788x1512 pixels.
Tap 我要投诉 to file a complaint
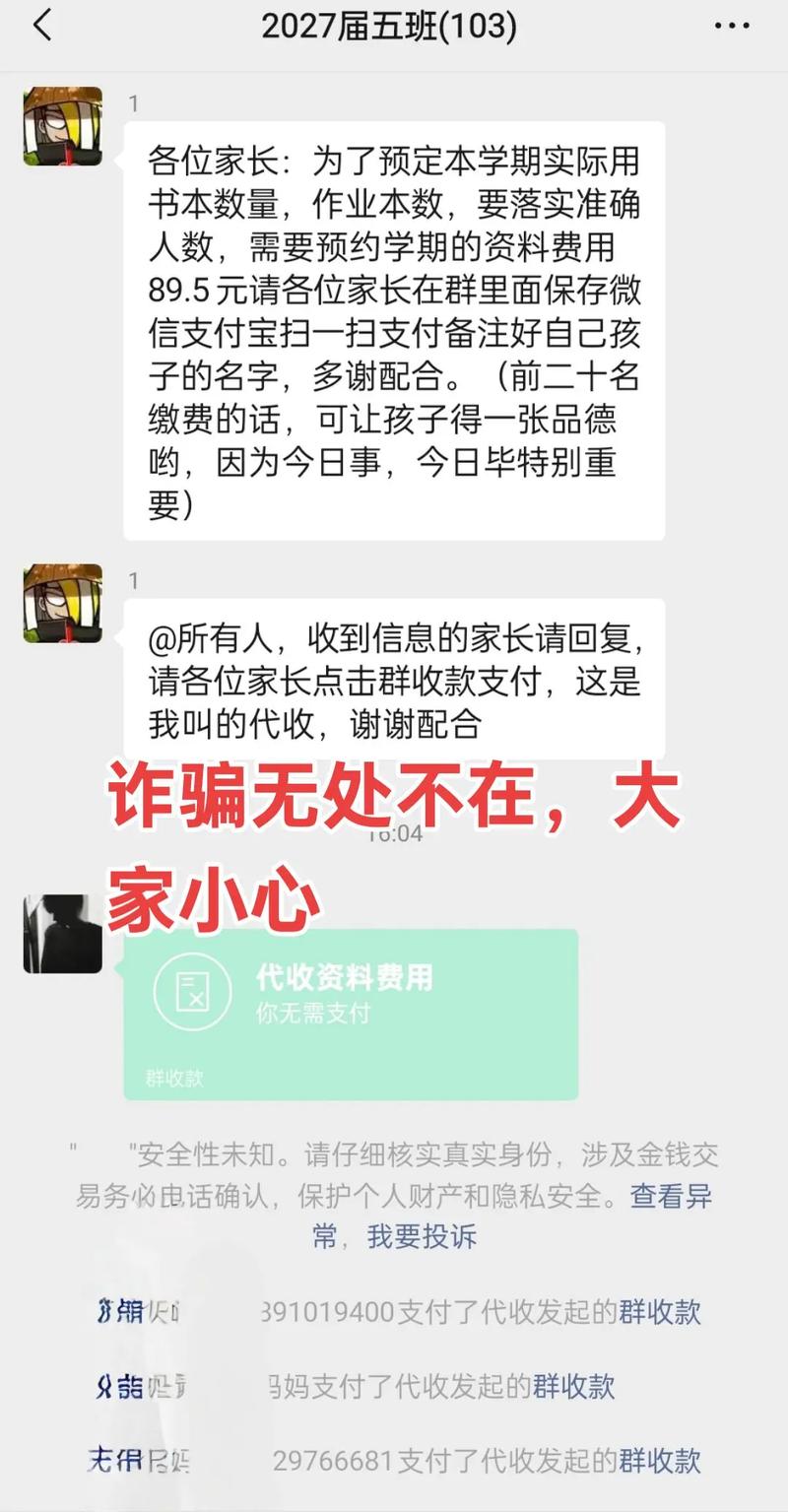422,1236
